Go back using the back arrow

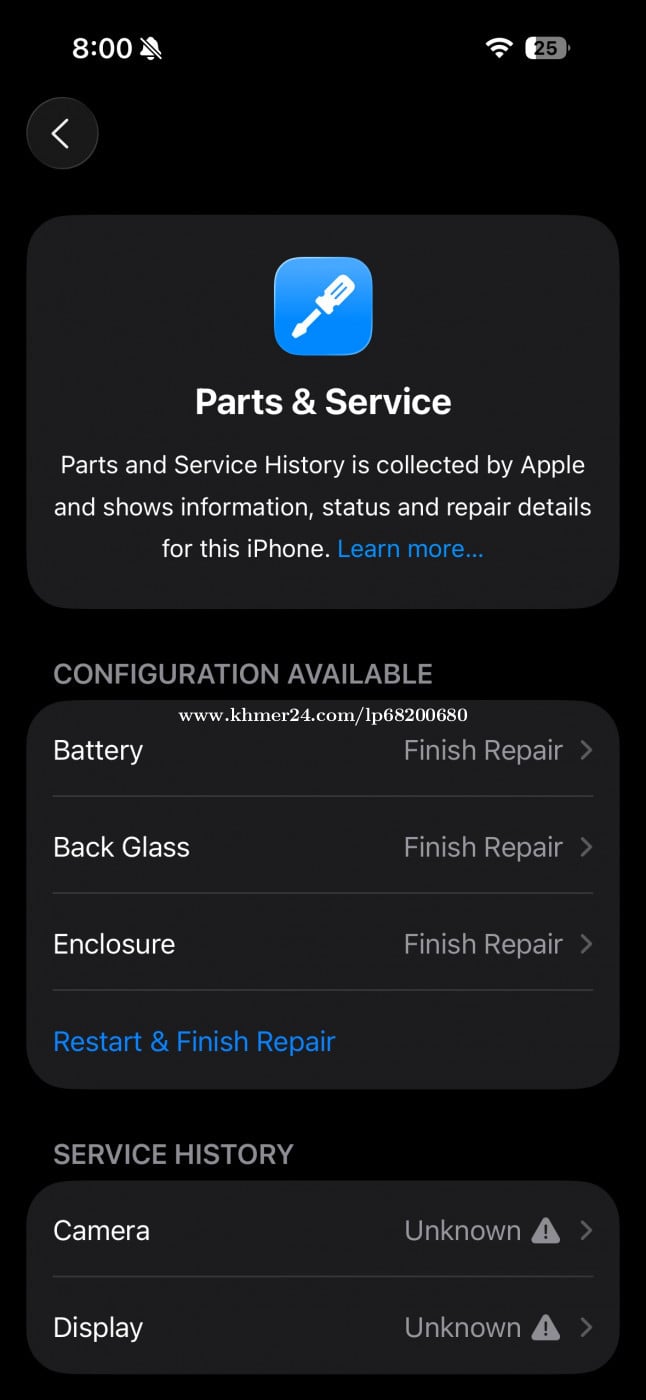[x=62, y=133]
